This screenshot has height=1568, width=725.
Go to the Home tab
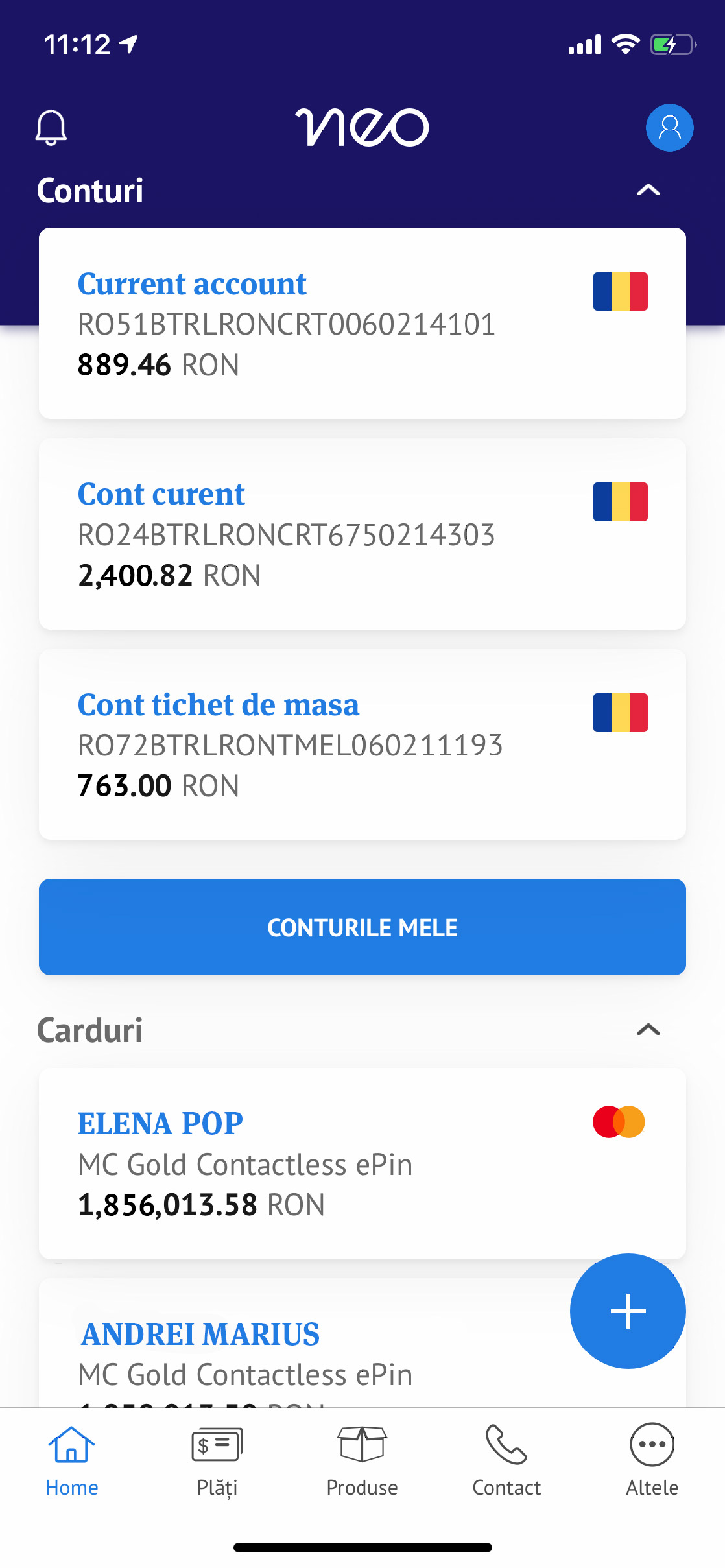(72, 1461)
